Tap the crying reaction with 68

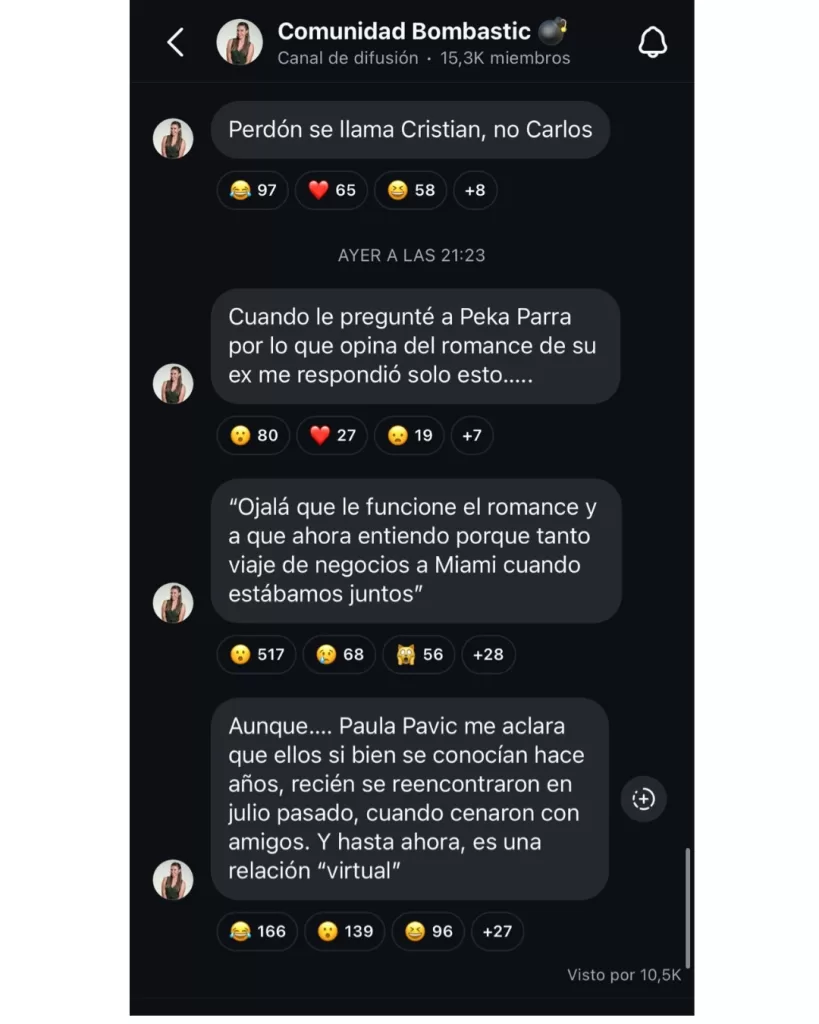[339, 654]
